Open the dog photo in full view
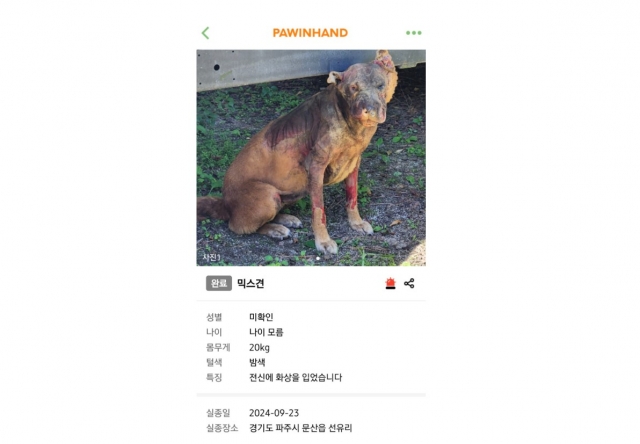This screenshot has height=444, width=640. pos(310,157)
